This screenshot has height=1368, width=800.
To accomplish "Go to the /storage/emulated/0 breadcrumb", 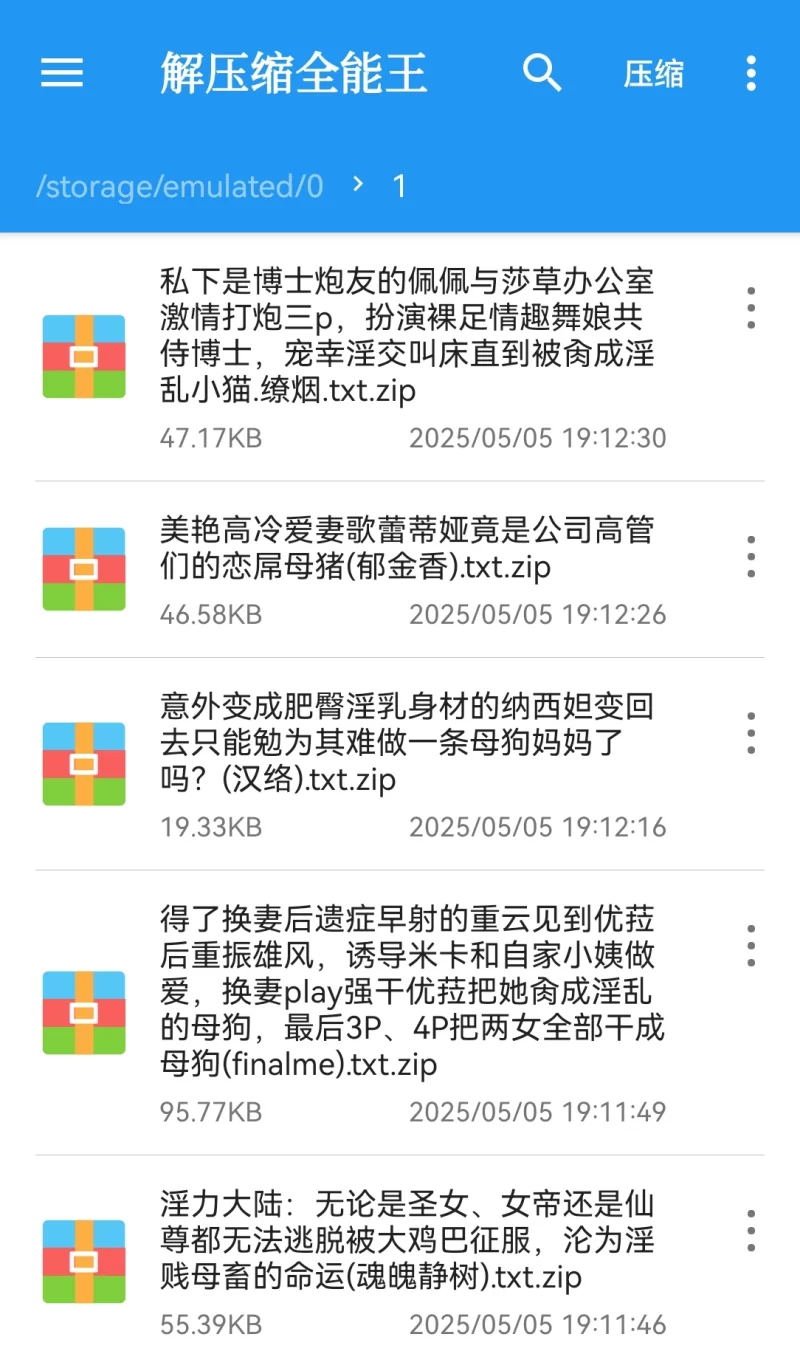I will (x=180, y=186).
